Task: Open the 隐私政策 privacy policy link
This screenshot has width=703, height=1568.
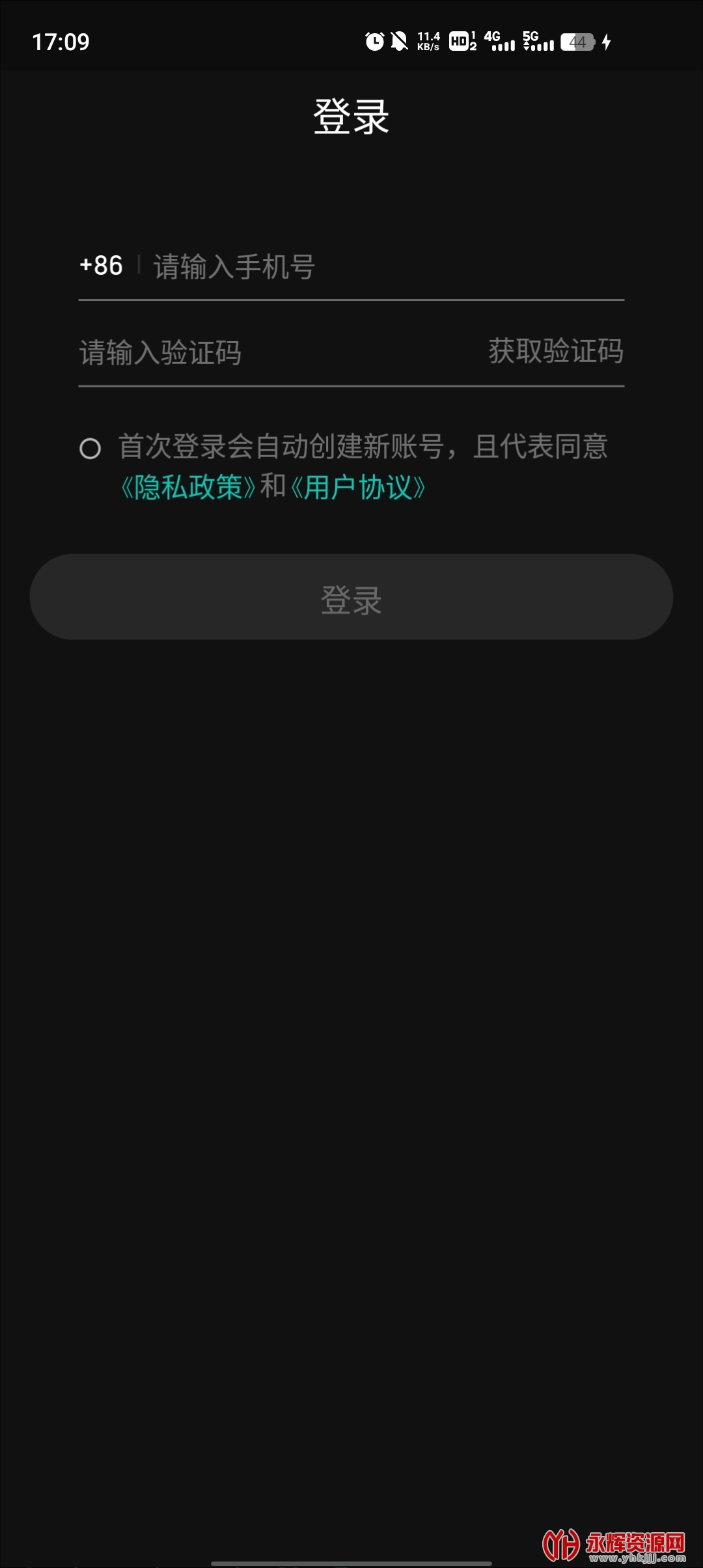Action: click(x=189, y=487)
